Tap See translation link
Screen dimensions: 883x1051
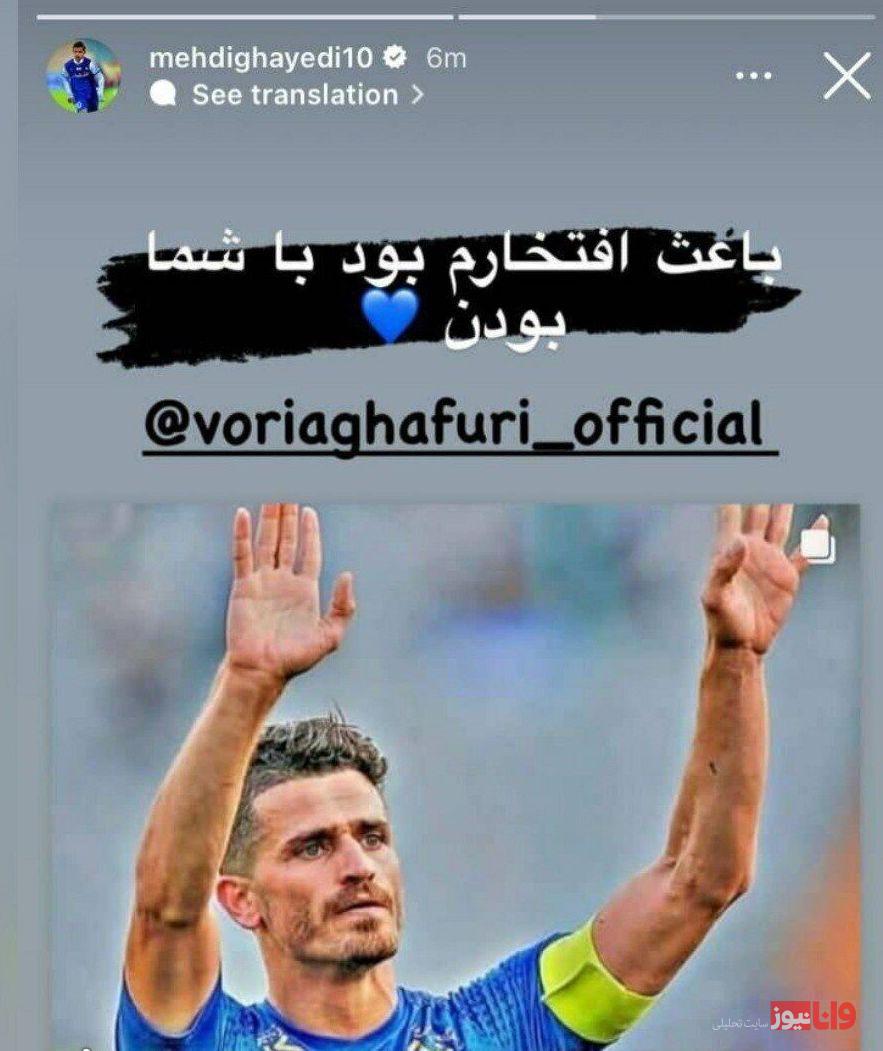click(294, 95)
